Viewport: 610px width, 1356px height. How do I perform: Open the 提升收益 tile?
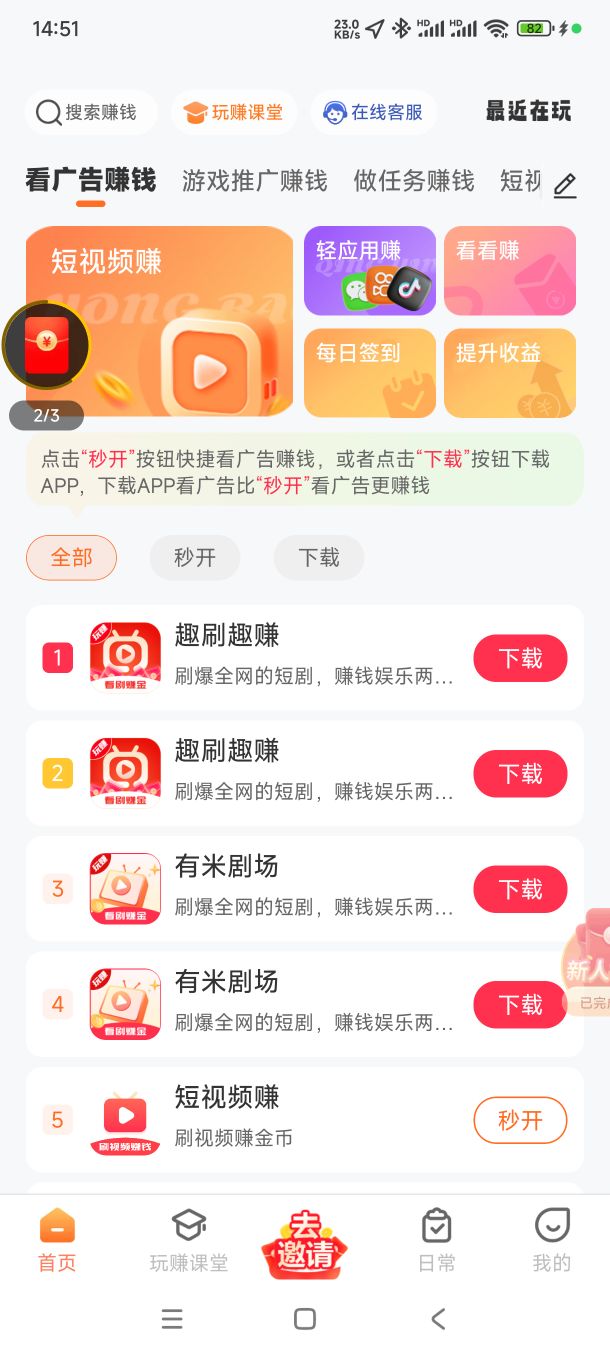[510, 373]
